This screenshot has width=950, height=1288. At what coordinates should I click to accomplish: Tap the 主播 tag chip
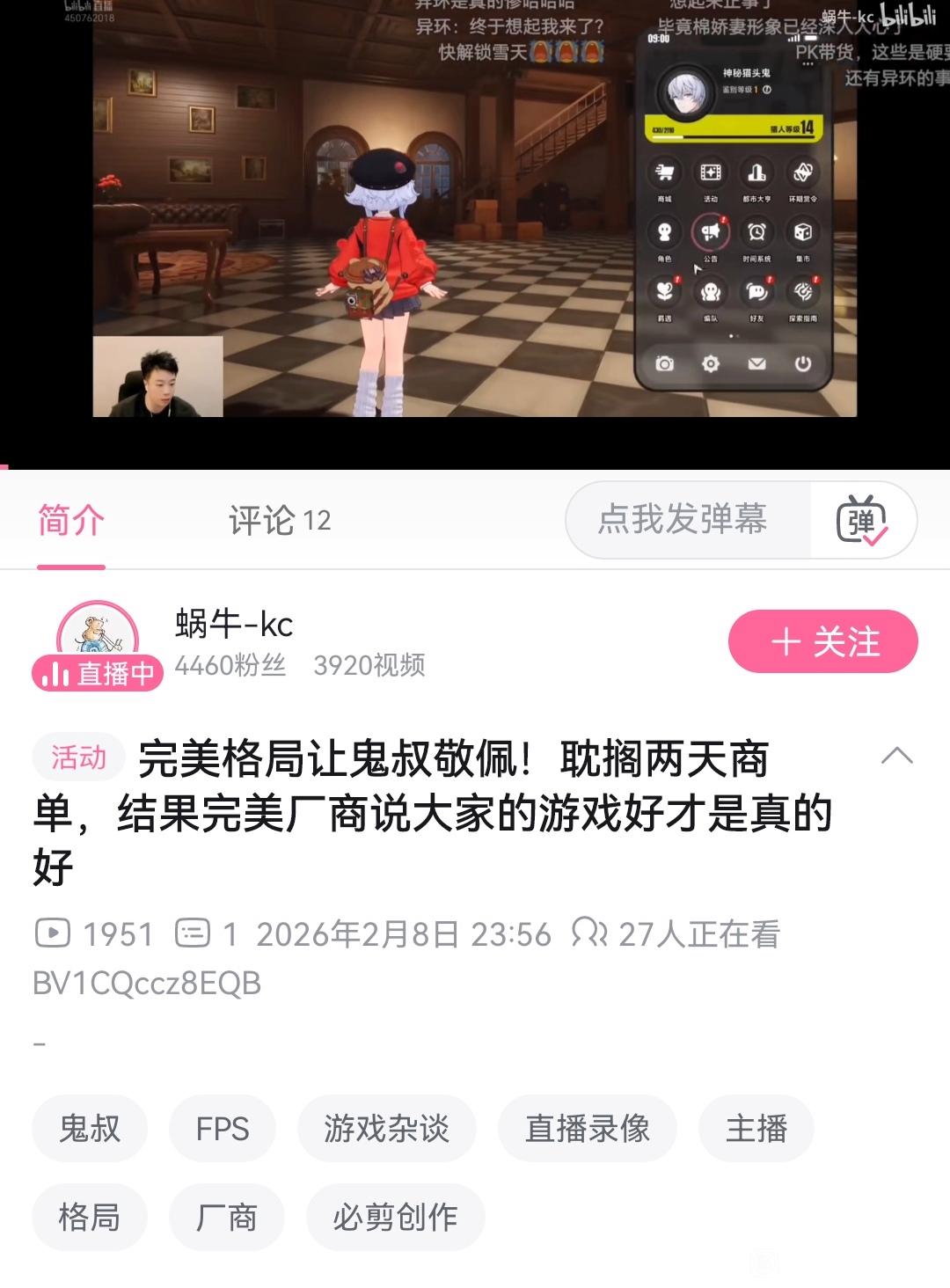point(756,1129)
